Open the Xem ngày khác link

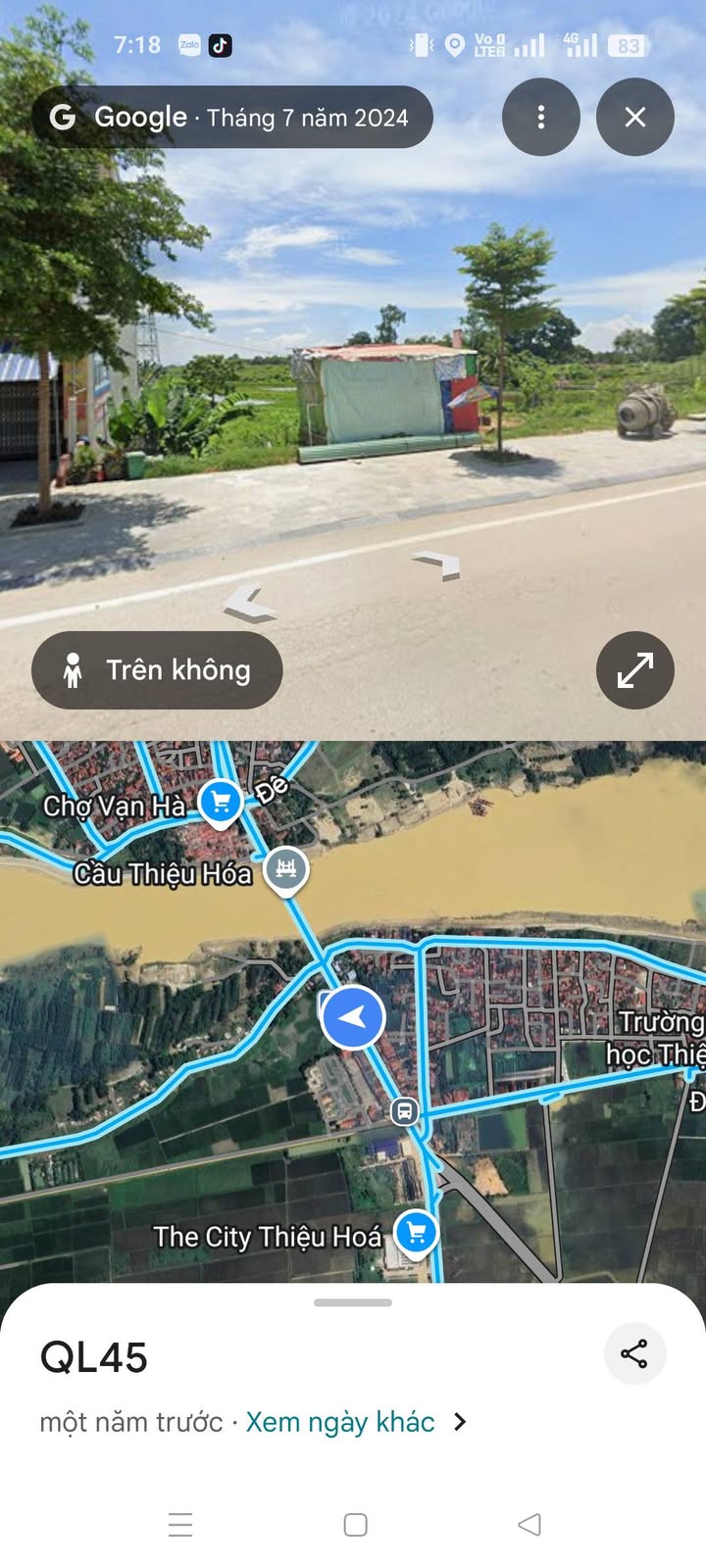pyautogui.click(x=340, y=1422)
